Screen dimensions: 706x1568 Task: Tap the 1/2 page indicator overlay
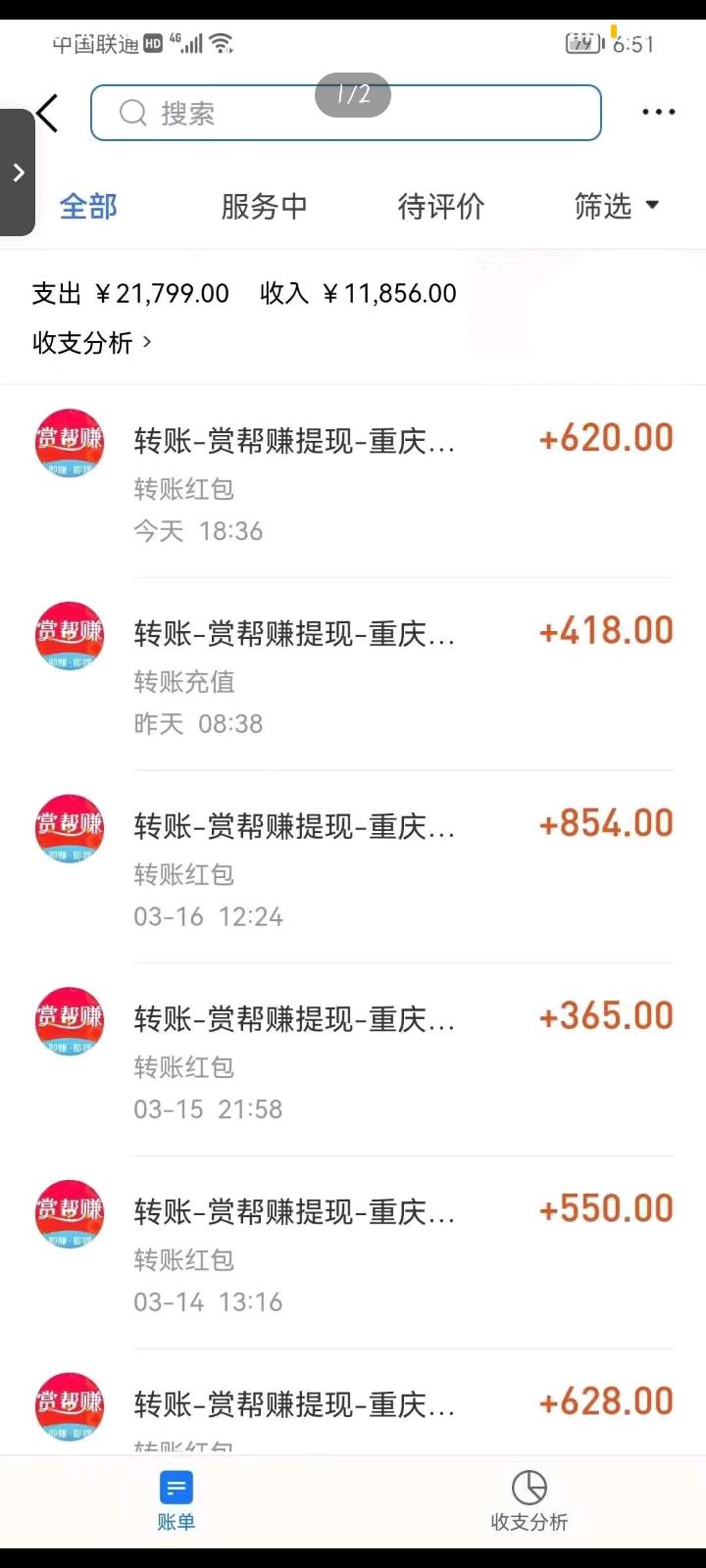click(x=352, y=94)
